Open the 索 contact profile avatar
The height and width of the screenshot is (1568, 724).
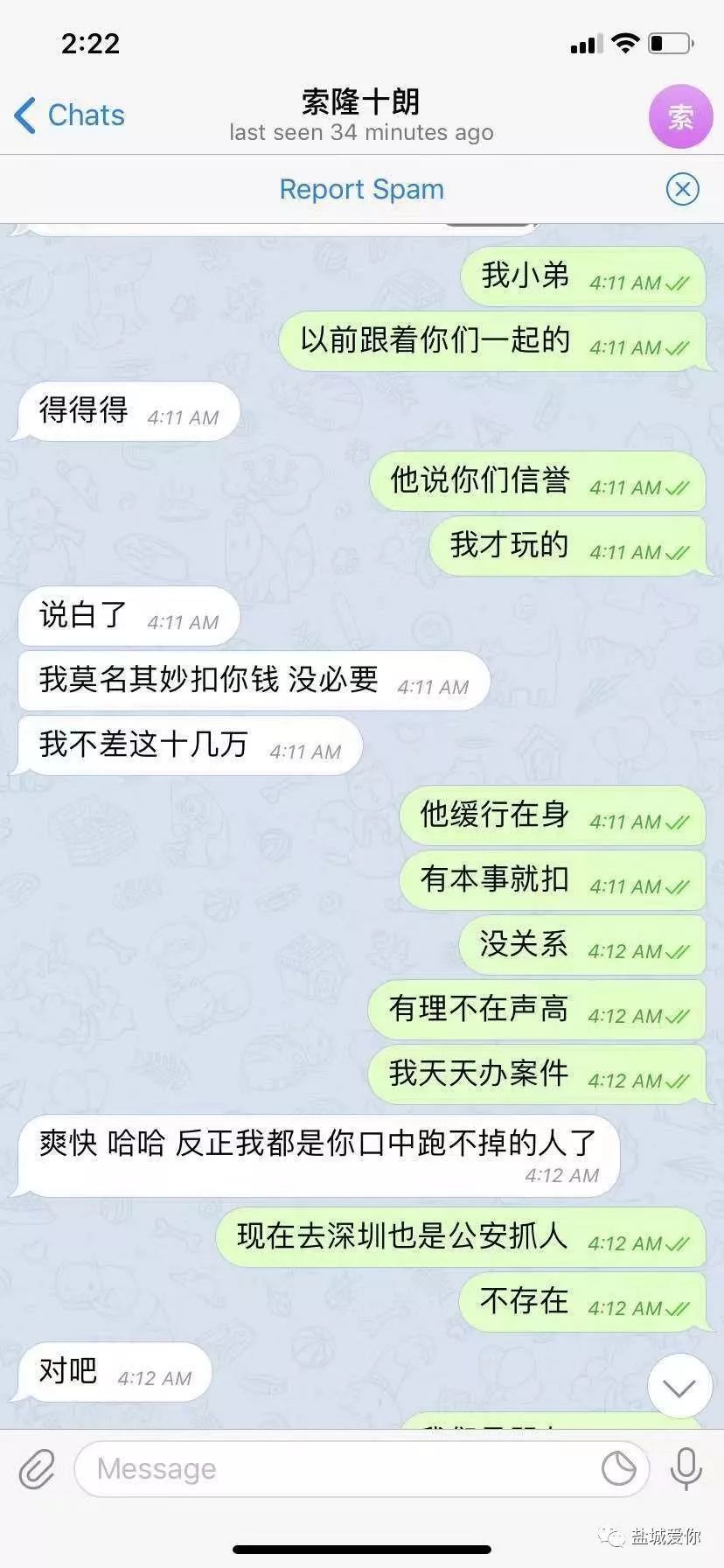680,116
